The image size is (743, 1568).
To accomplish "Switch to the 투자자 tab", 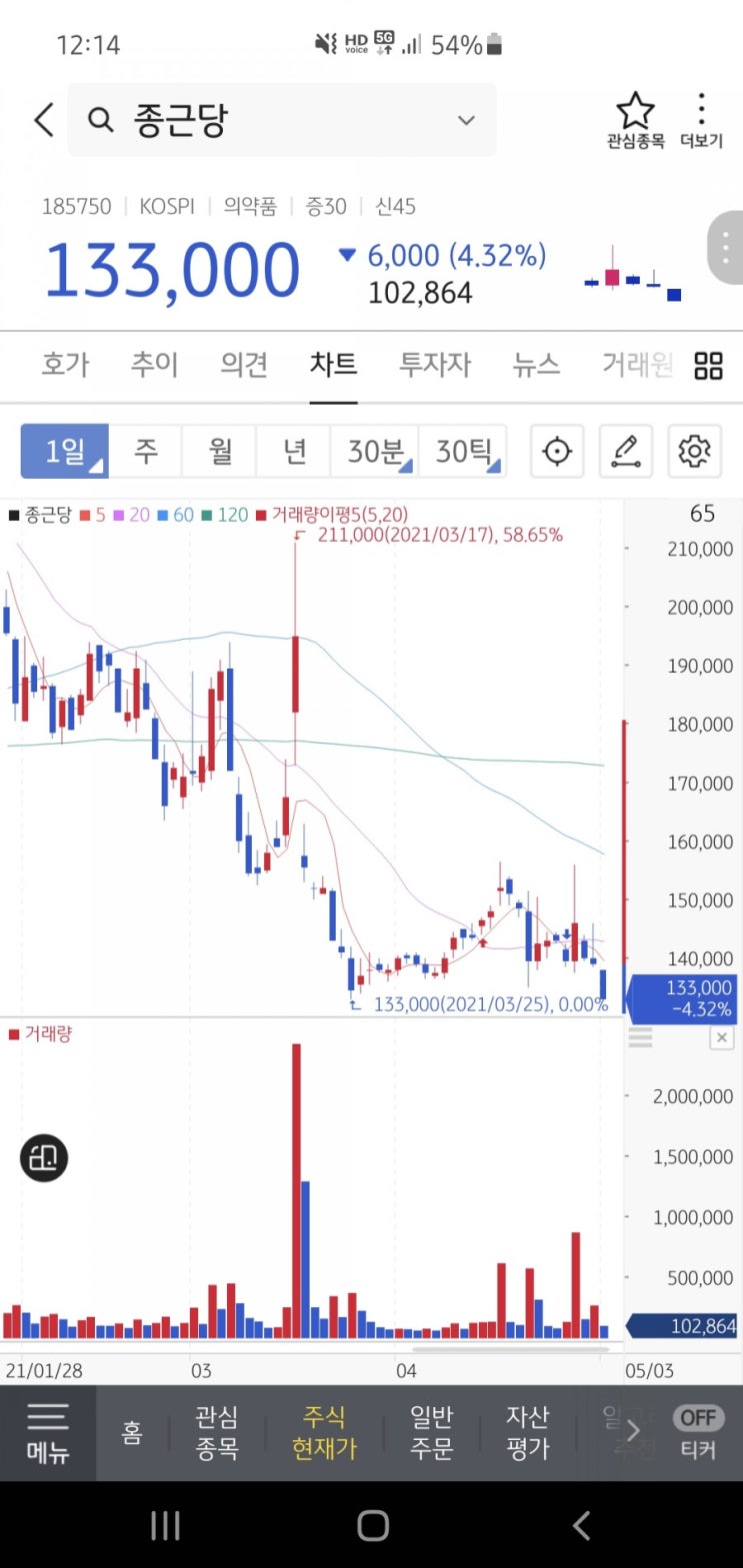I will coord(435,365).
